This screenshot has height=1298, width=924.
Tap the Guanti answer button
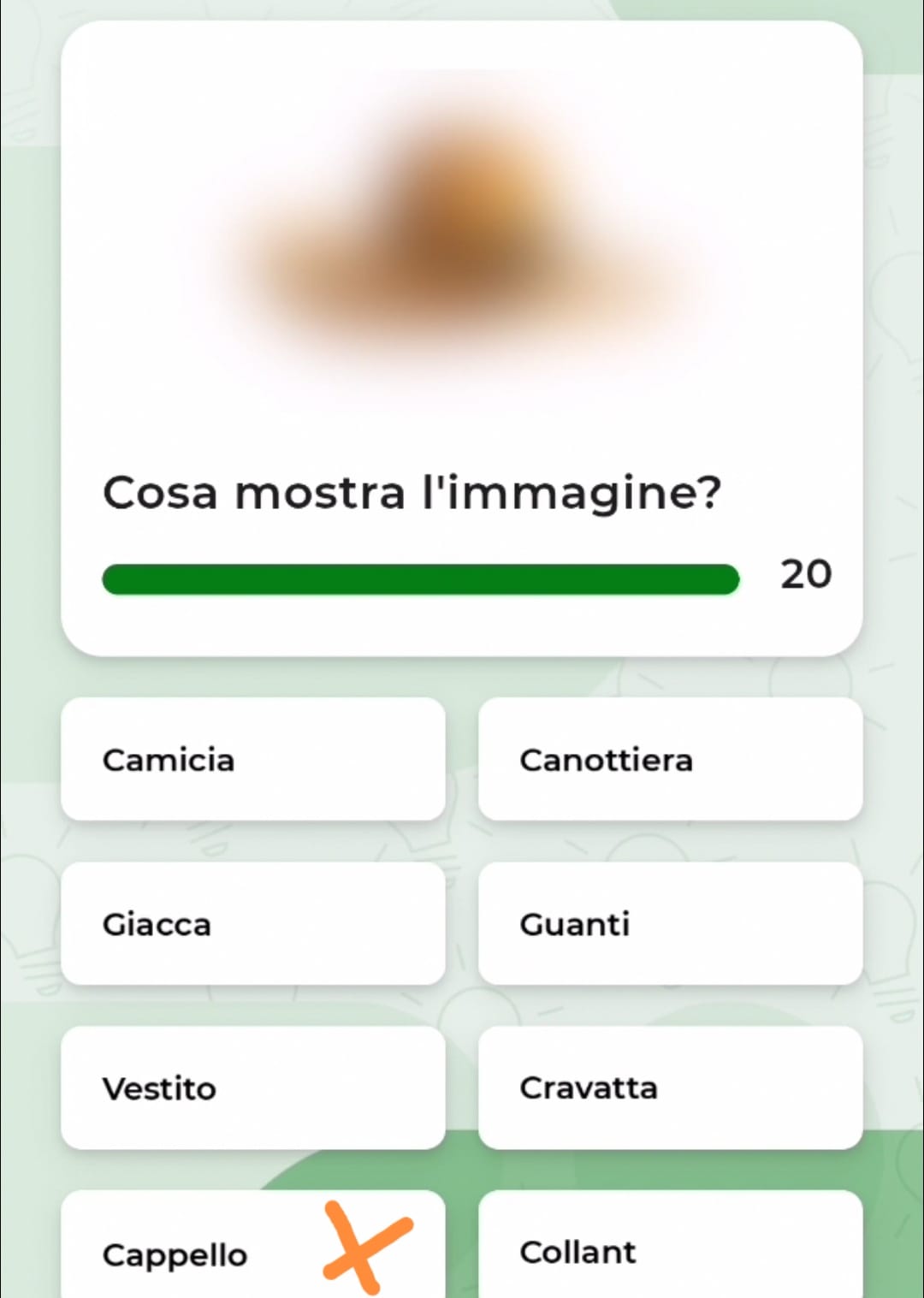point(670,923)
